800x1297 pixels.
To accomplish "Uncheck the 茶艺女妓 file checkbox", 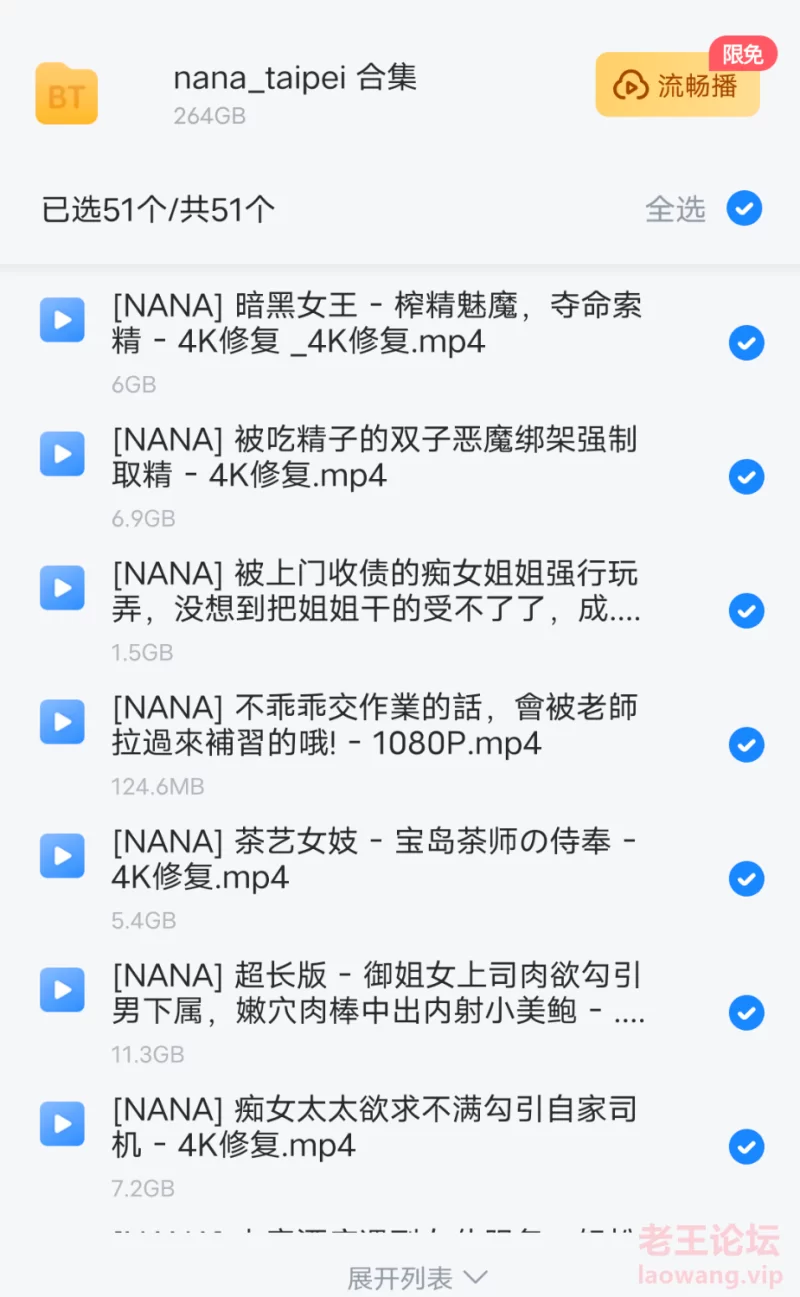I will [746, 879].
